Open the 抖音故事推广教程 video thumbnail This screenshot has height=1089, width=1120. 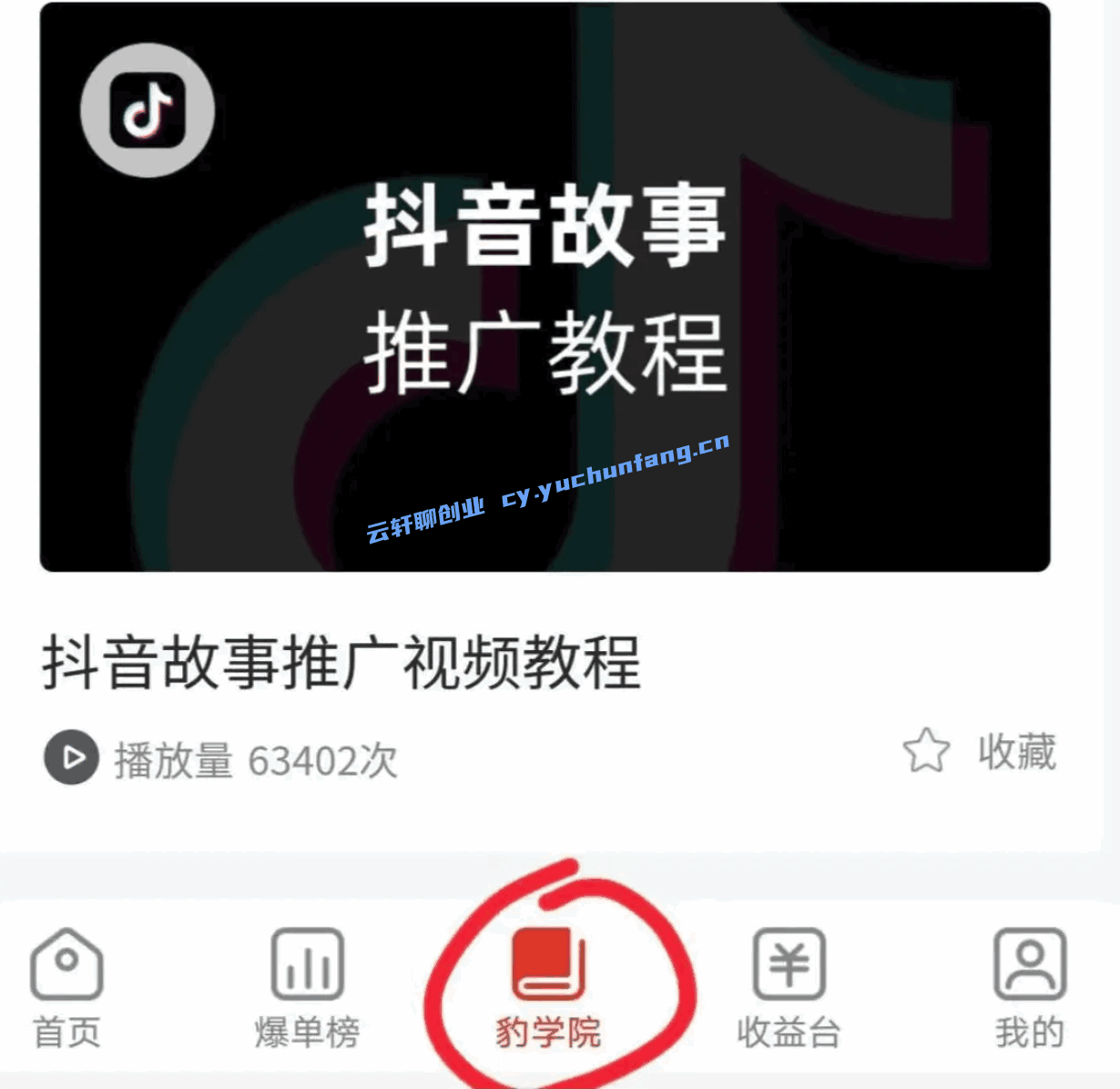545,288
